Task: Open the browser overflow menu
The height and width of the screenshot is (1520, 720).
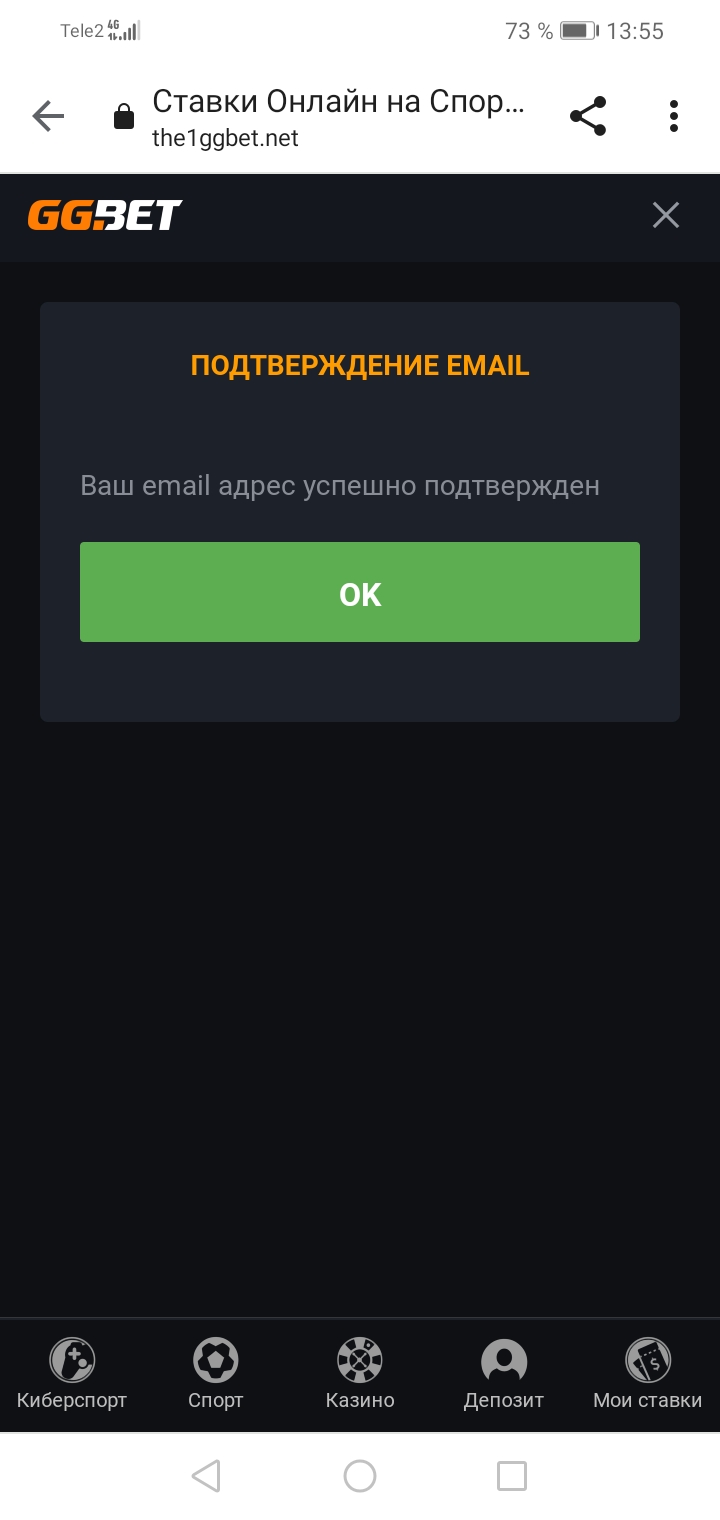Action: 673,115
